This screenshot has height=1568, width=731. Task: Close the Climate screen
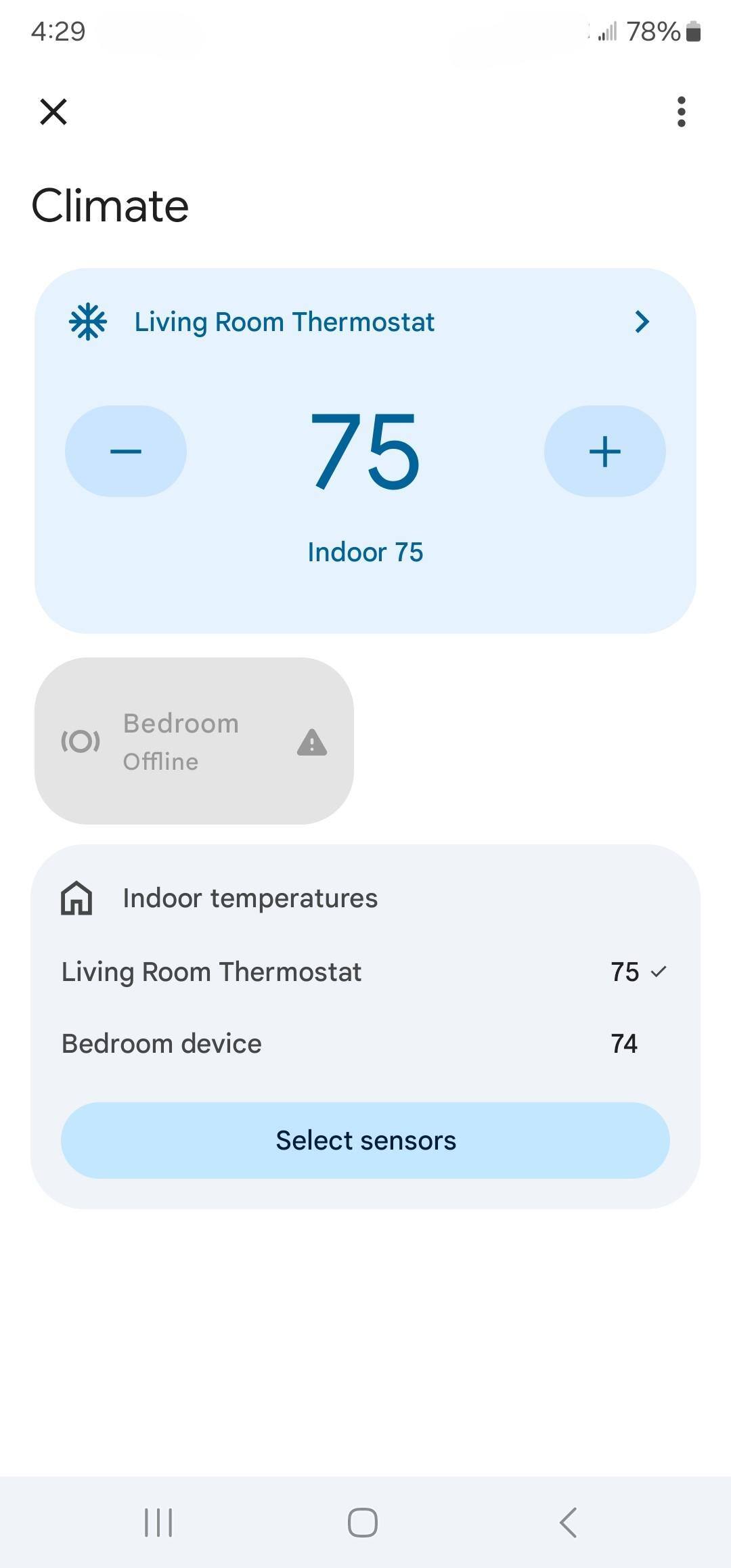pos(53,112)
